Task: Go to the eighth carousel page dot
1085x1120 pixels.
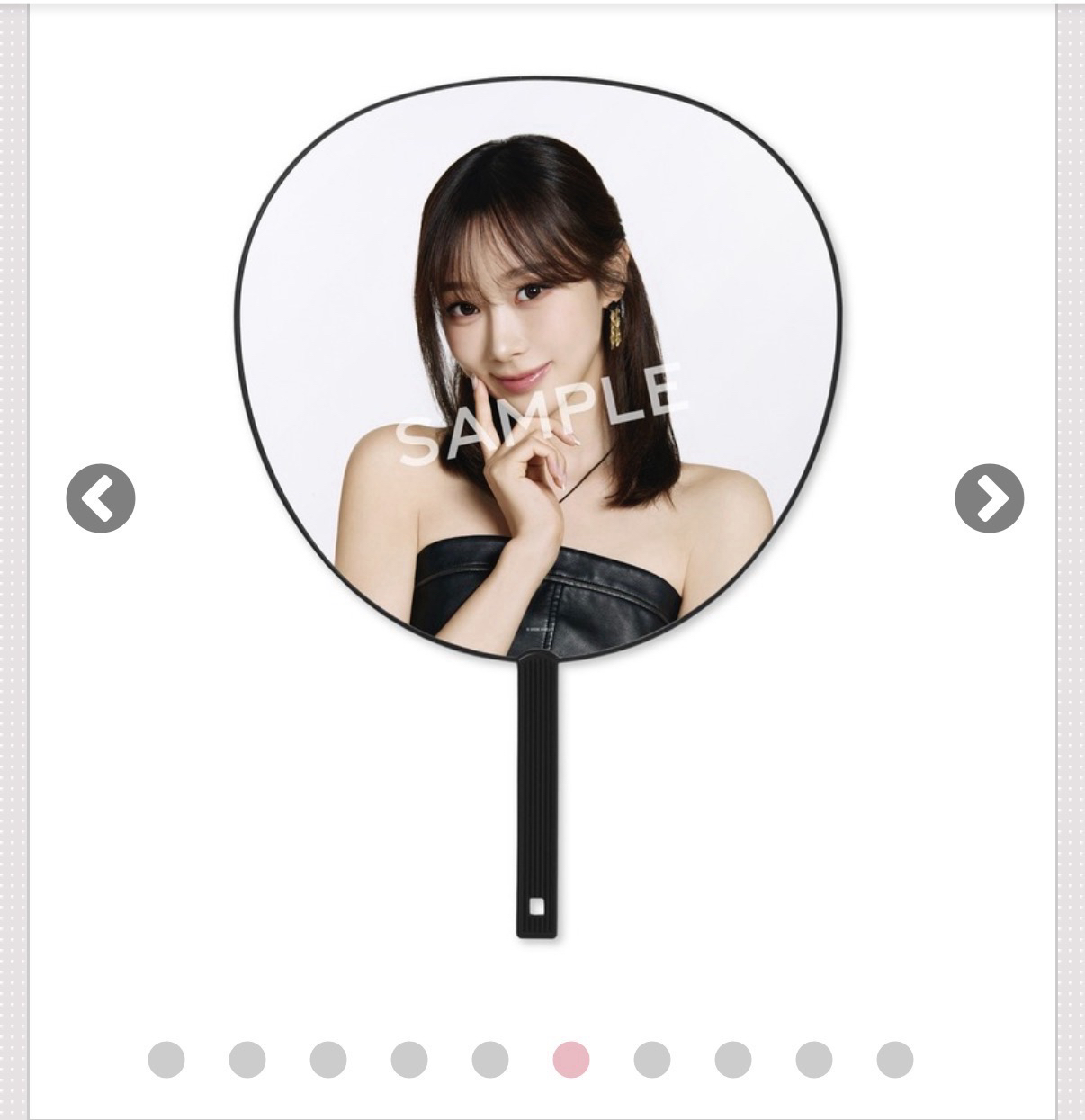Action: click(x=733, y=1059)
